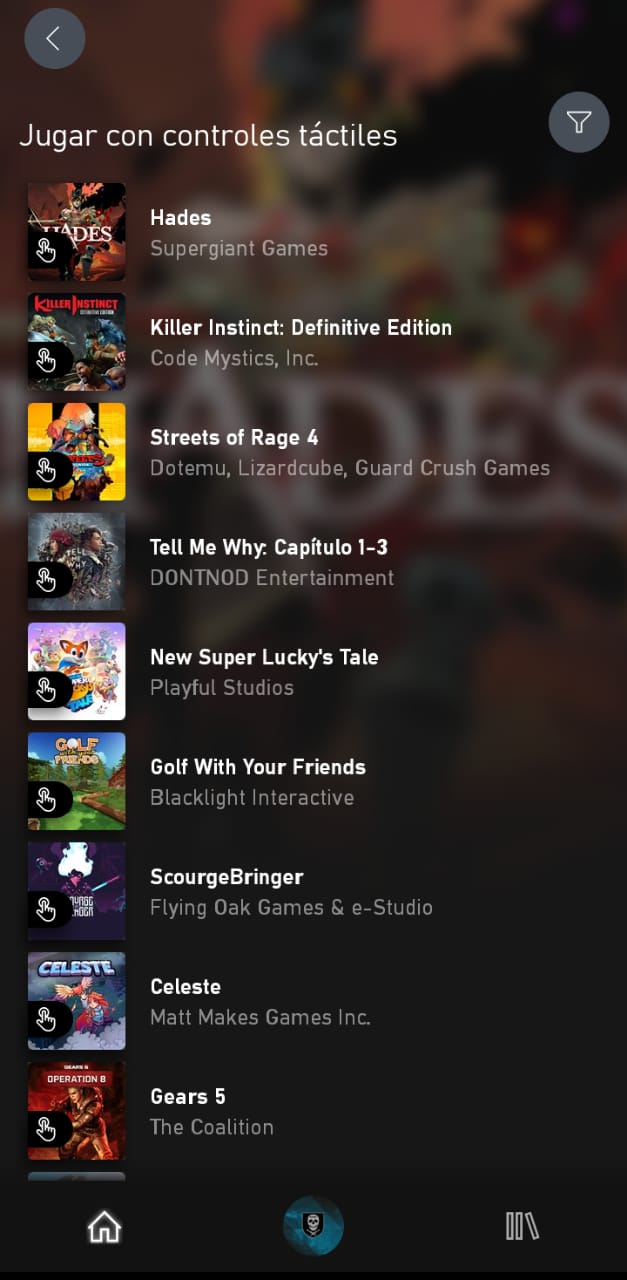The height and width of the screenshot is (1280, 627).
Task: Open the filter options
Action: [578, 122]
